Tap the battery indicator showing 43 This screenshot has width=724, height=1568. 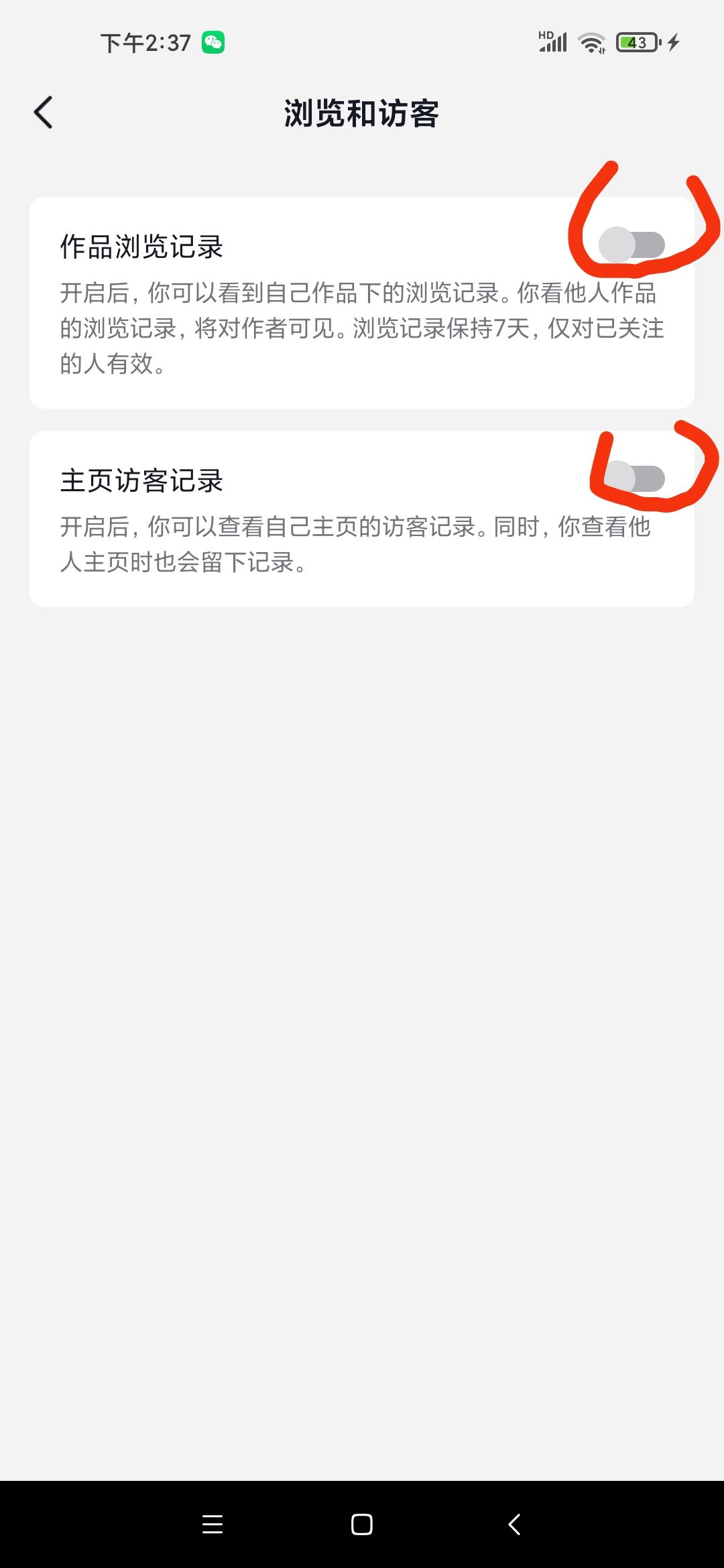(636, 42)
